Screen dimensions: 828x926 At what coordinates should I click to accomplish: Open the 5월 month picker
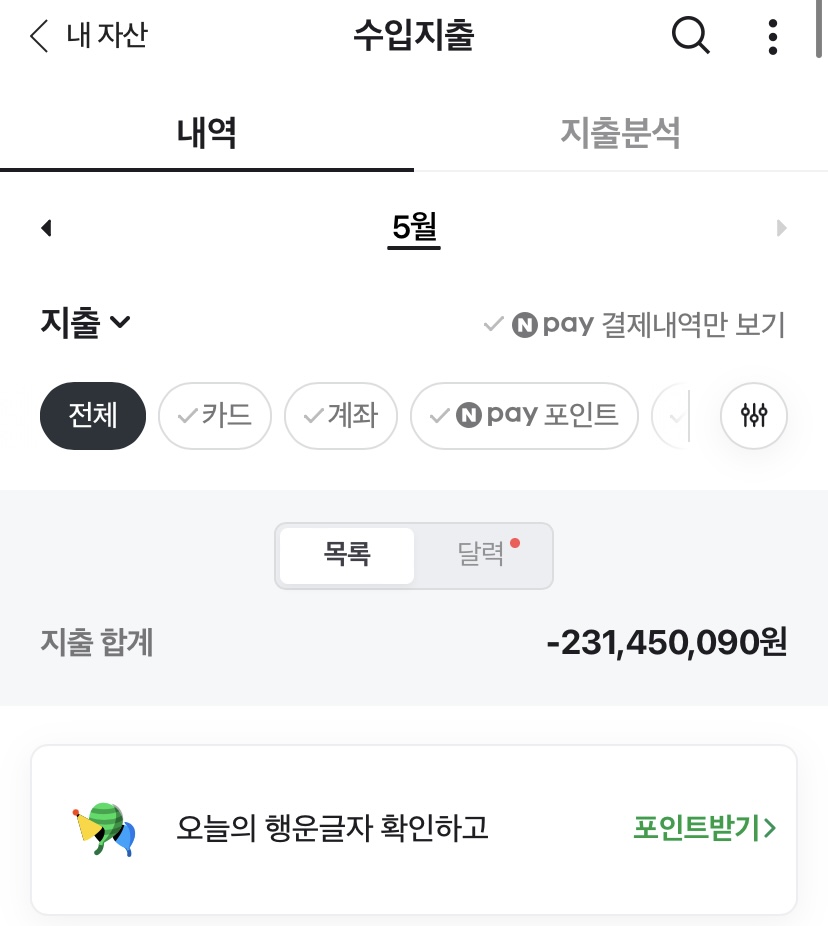click(x=414, y=229)
